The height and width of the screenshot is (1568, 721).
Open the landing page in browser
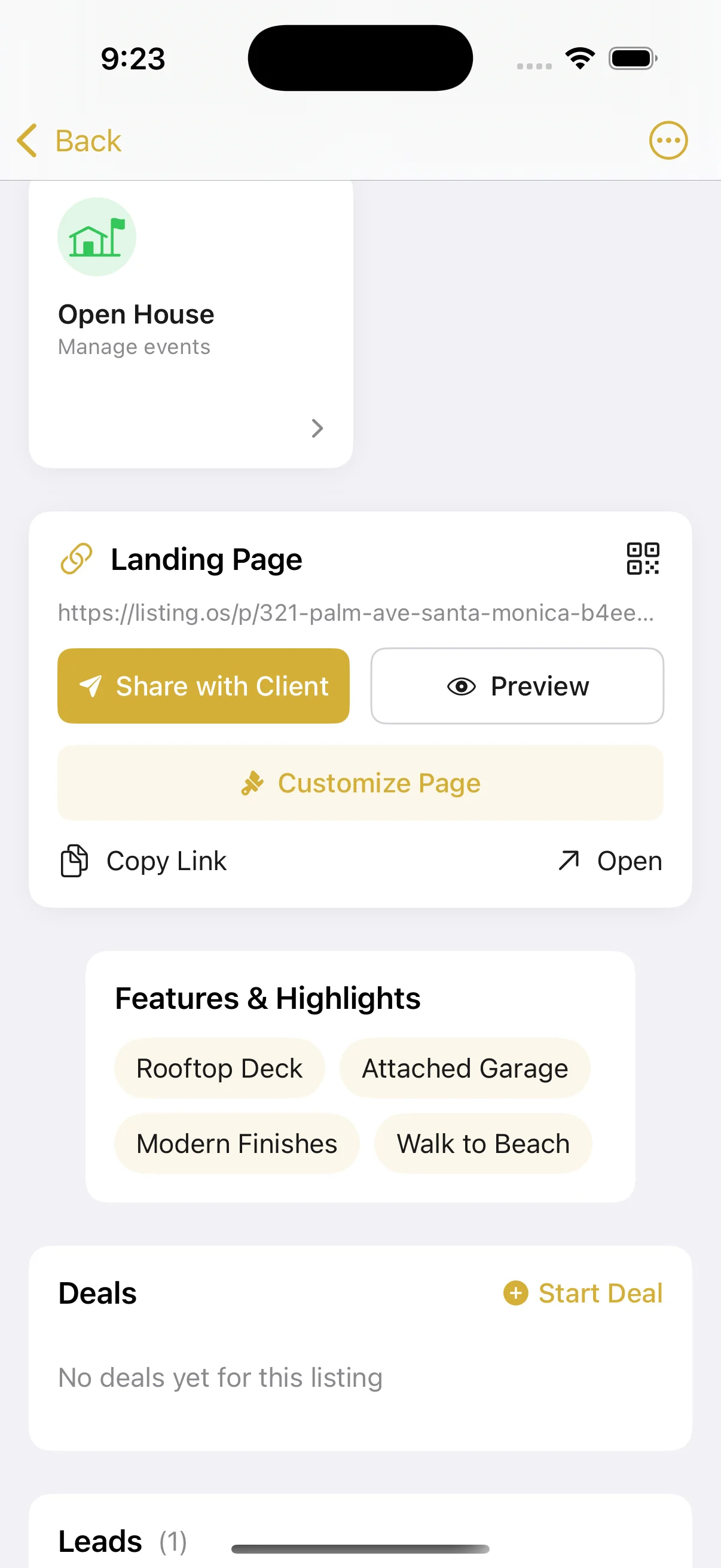coord(610,861)
